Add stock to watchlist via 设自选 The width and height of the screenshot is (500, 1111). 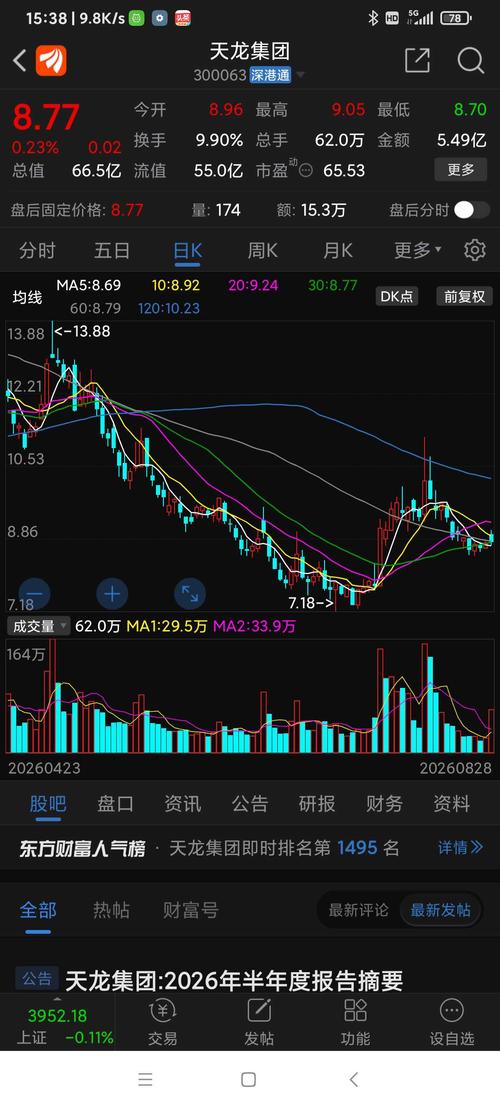451,1022
